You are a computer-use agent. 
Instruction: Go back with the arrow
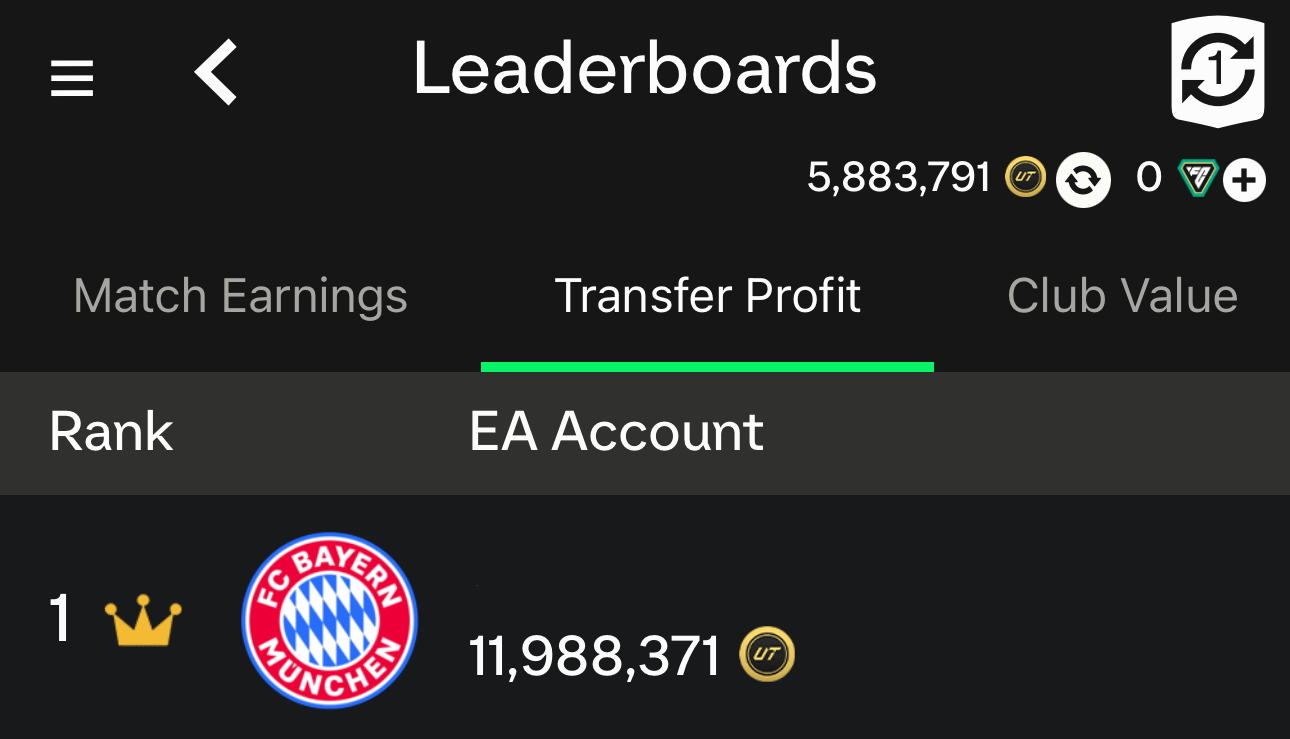point(217,72)
